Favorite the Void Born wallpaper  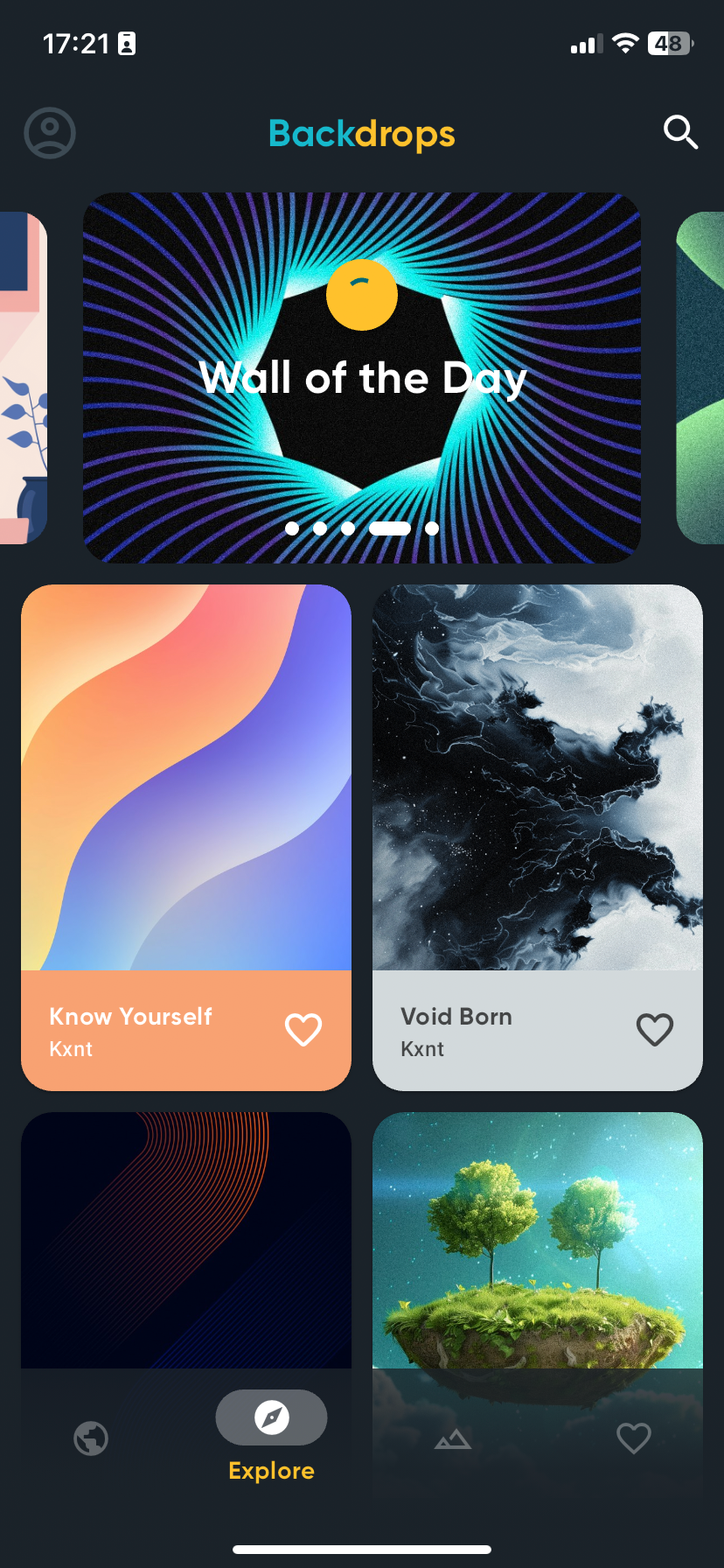tap(654, 1030)
